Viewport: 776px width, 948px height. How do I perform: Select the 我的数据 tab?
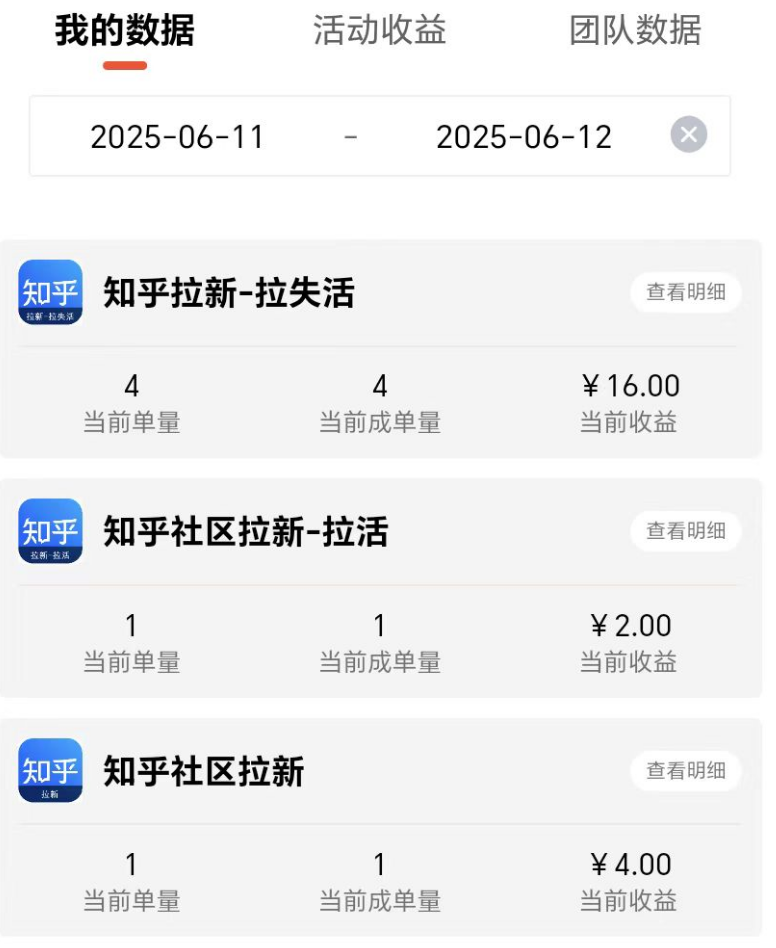(125, 31)
